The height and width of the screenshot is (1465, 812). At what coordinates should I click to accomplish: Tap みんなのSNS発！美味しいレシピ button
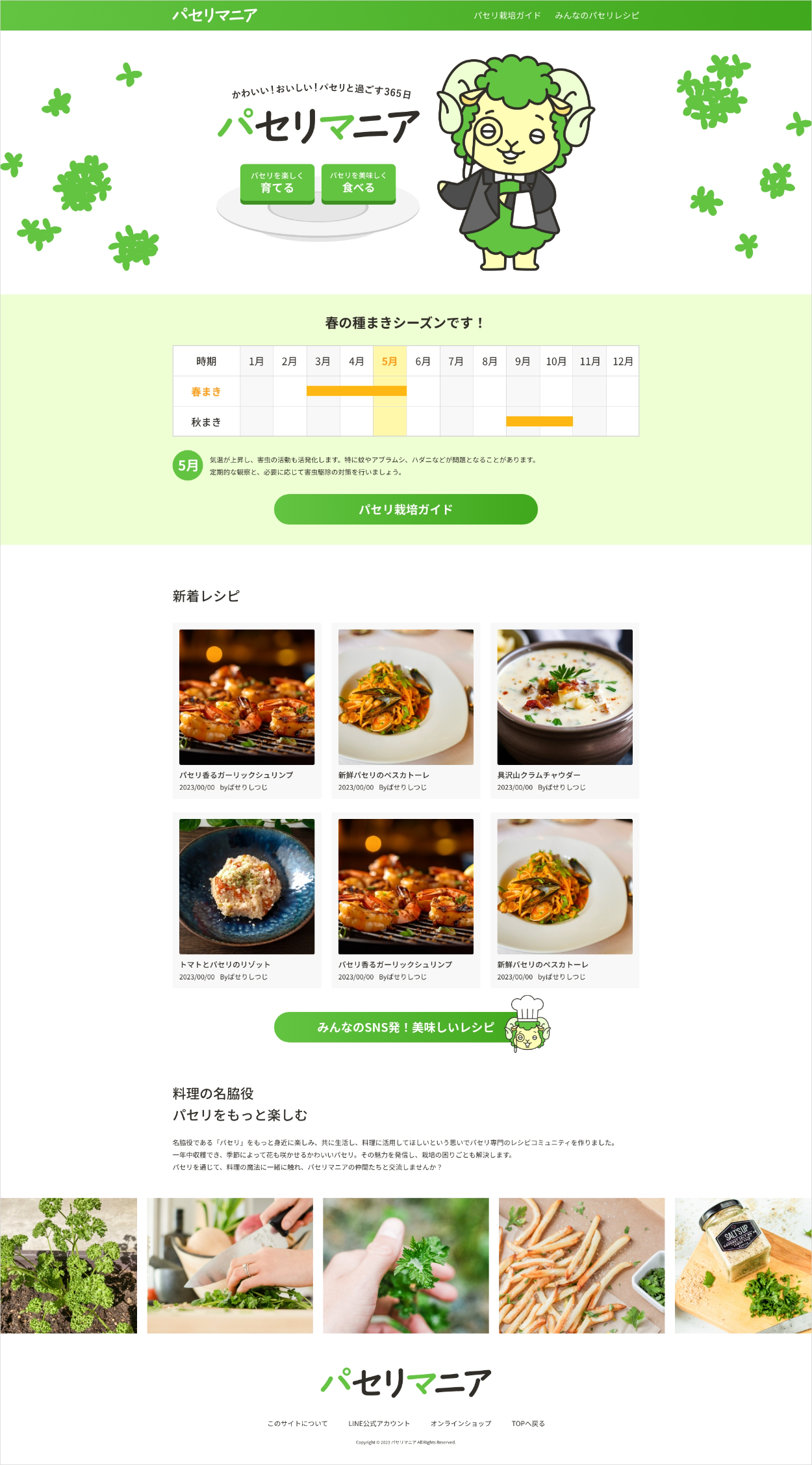405,1028
